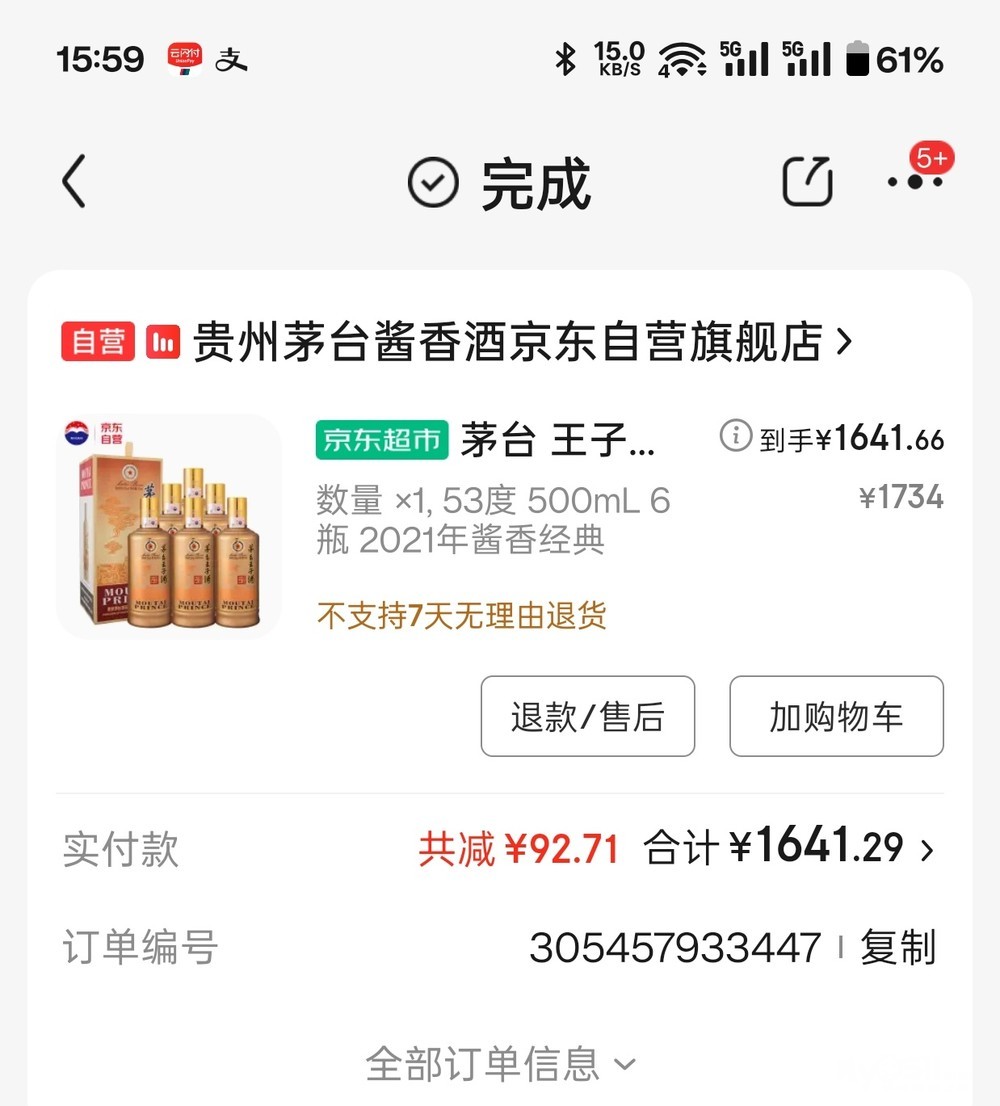Copy the order number with 复制

click(898, 947)
